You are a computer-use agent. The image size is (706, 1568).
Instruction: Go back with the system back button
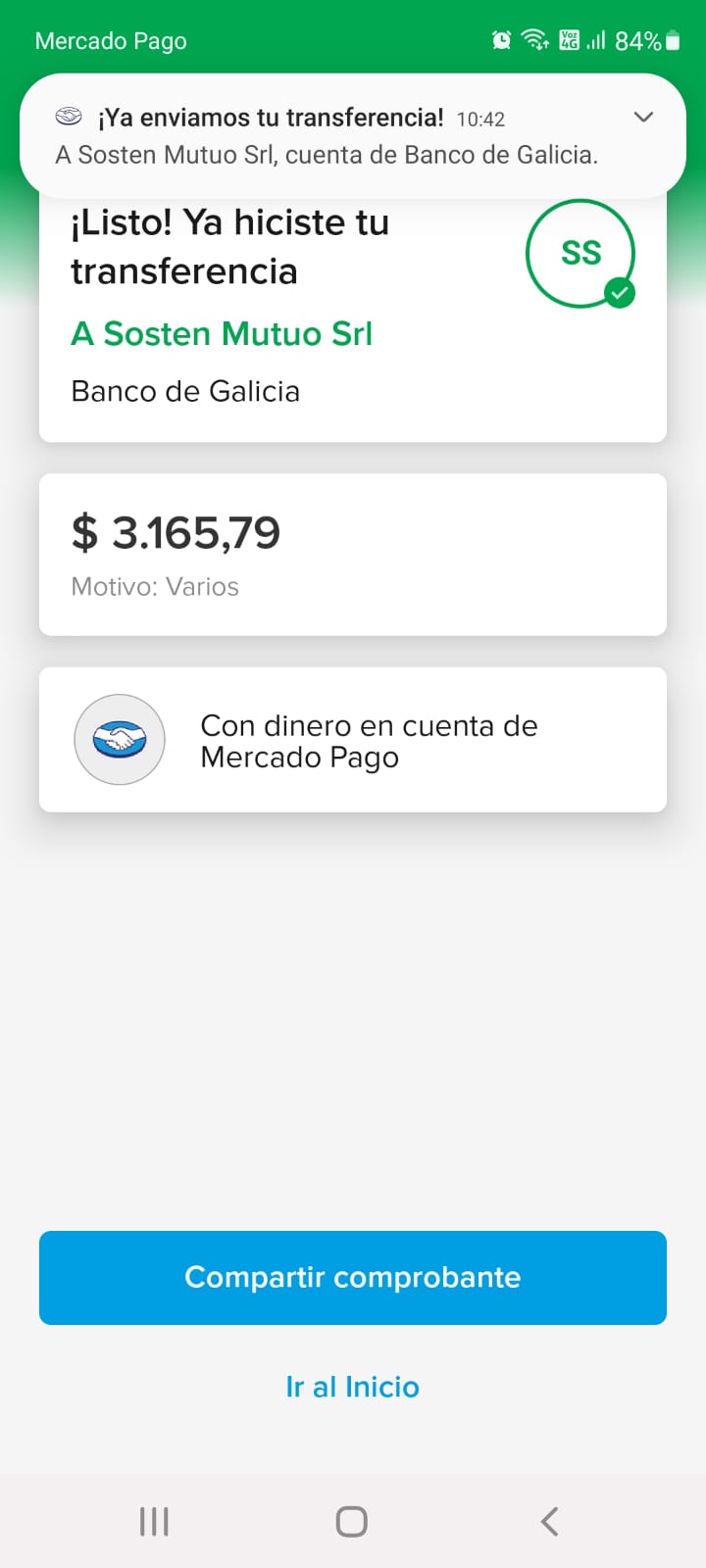[549, 1521]
